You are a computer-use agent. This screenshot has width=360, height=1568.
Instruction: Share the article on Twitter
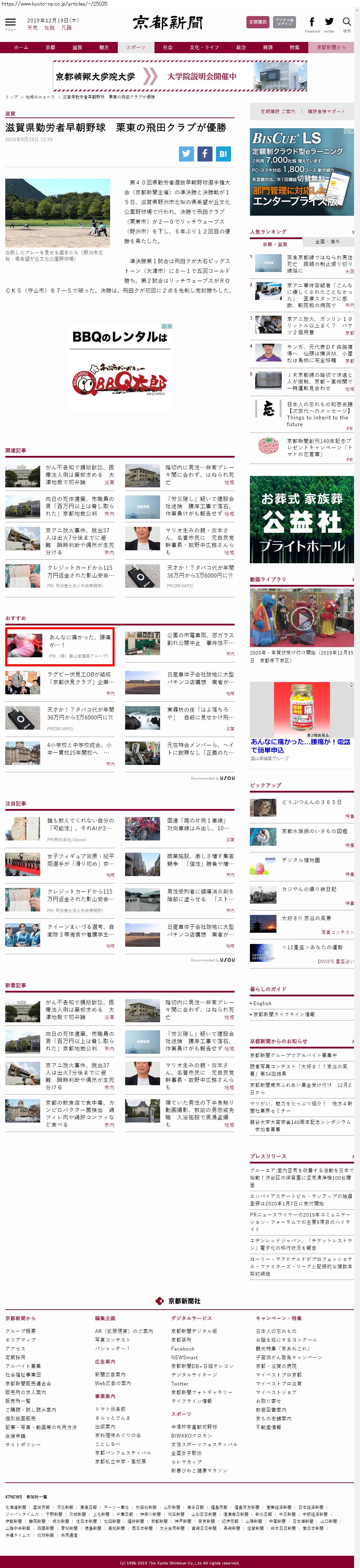pyautogui.click(x=186, y=154)
